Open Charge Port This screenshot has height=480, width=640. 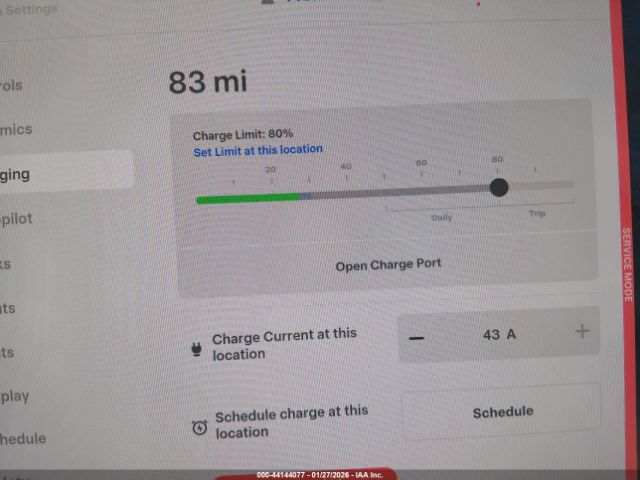pyautogui.click(x=389, y=265)
